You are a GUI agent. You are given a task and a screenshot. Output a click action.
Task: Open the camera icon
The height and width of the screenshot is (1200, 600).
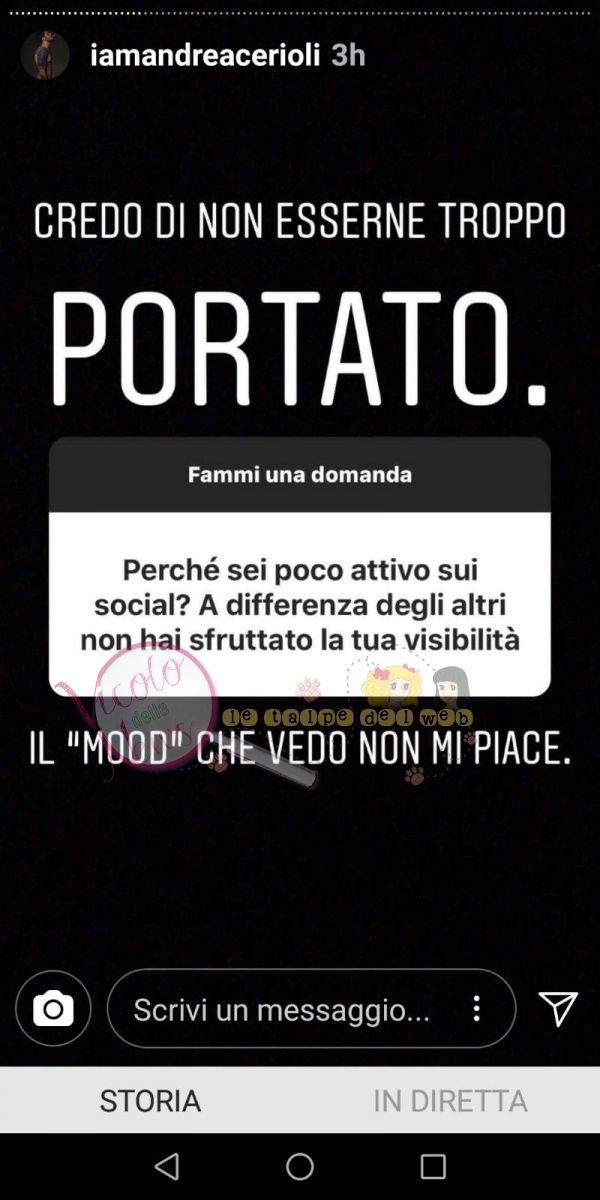[53, 1009]
